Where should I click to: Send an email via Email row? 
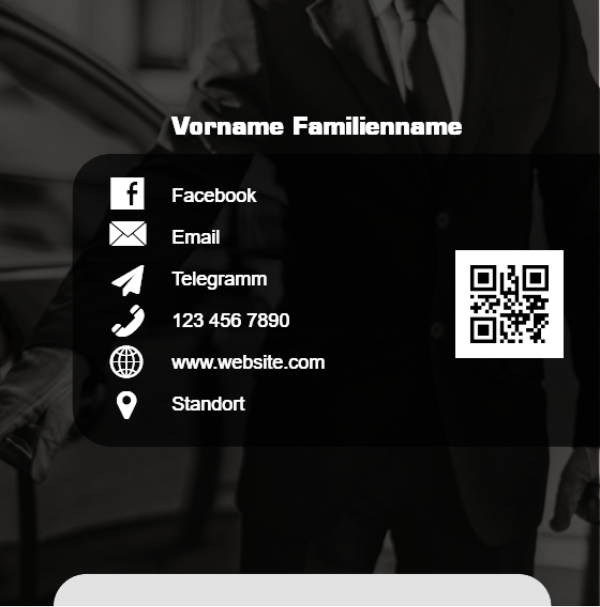point(195,237)
